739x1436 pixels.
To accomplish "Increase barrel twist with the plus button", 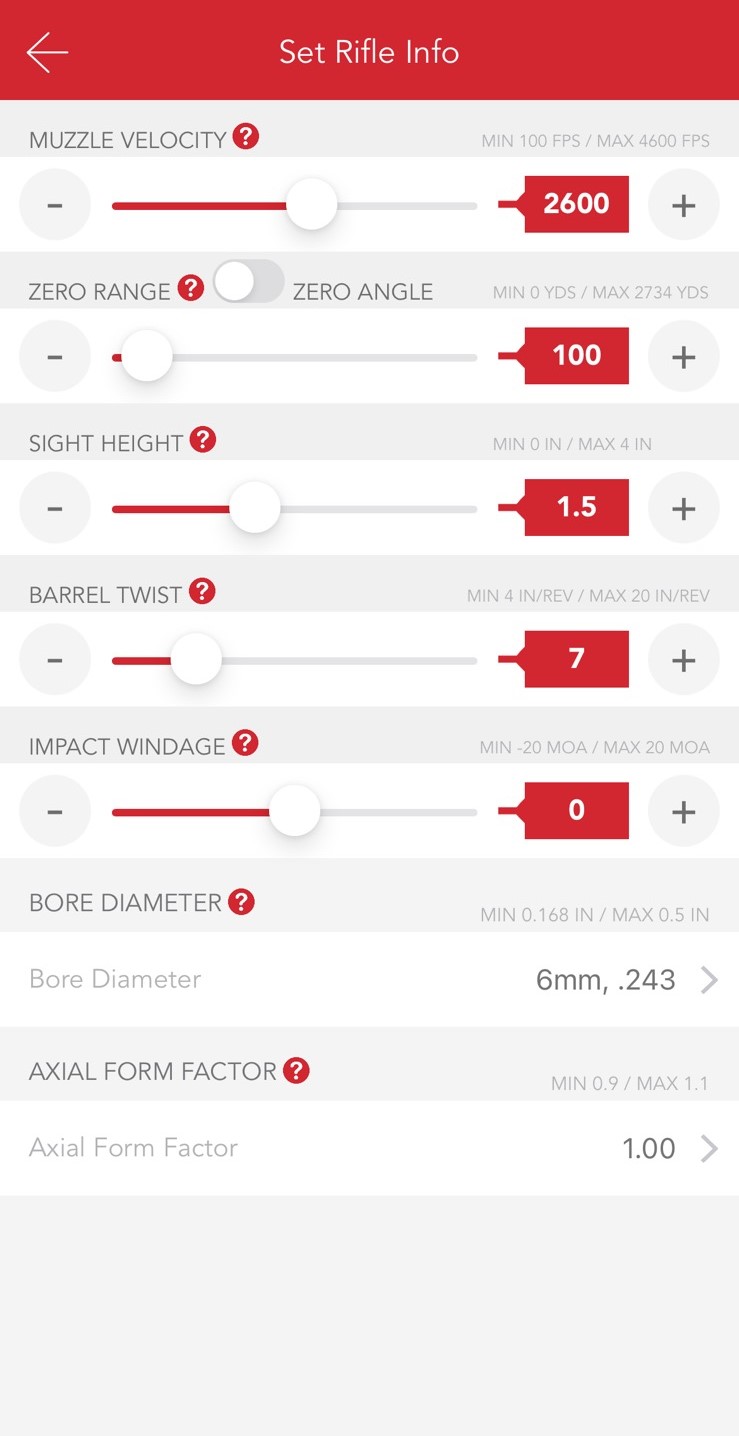I will (x=683, y=660).
